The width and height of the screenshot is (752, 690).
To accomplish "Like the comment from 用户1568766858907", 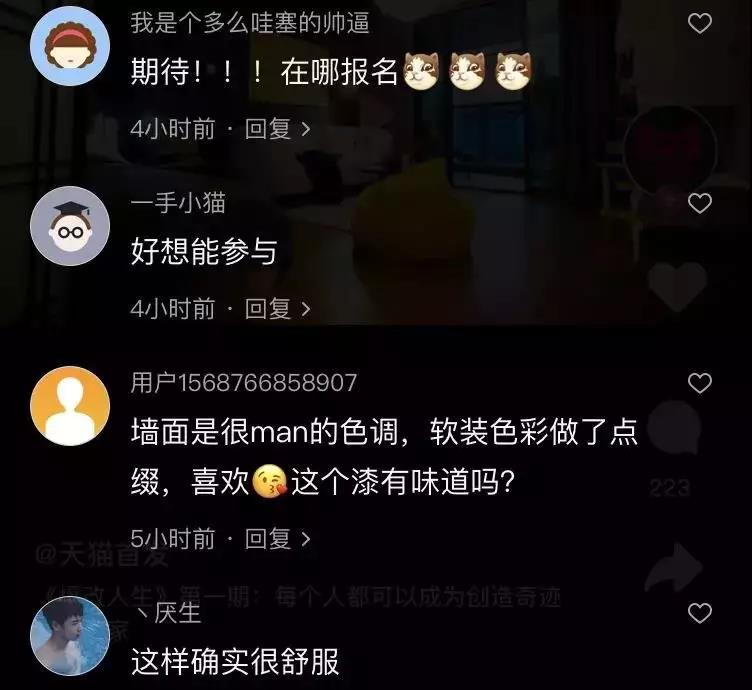I will [x=700, y=383].
